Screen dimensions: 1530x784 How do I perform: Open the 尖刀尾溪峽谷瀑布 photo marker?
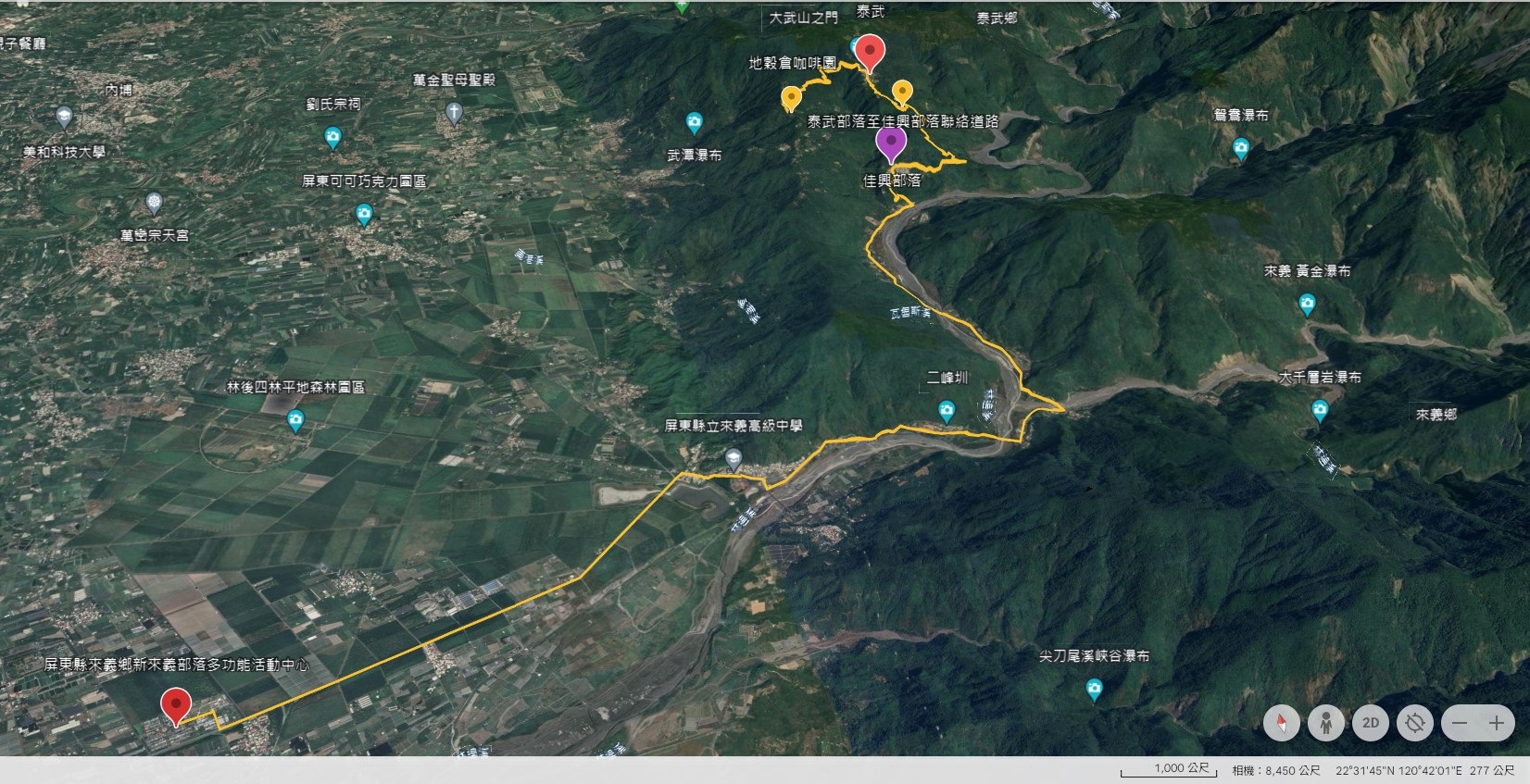click(1094, 689)
